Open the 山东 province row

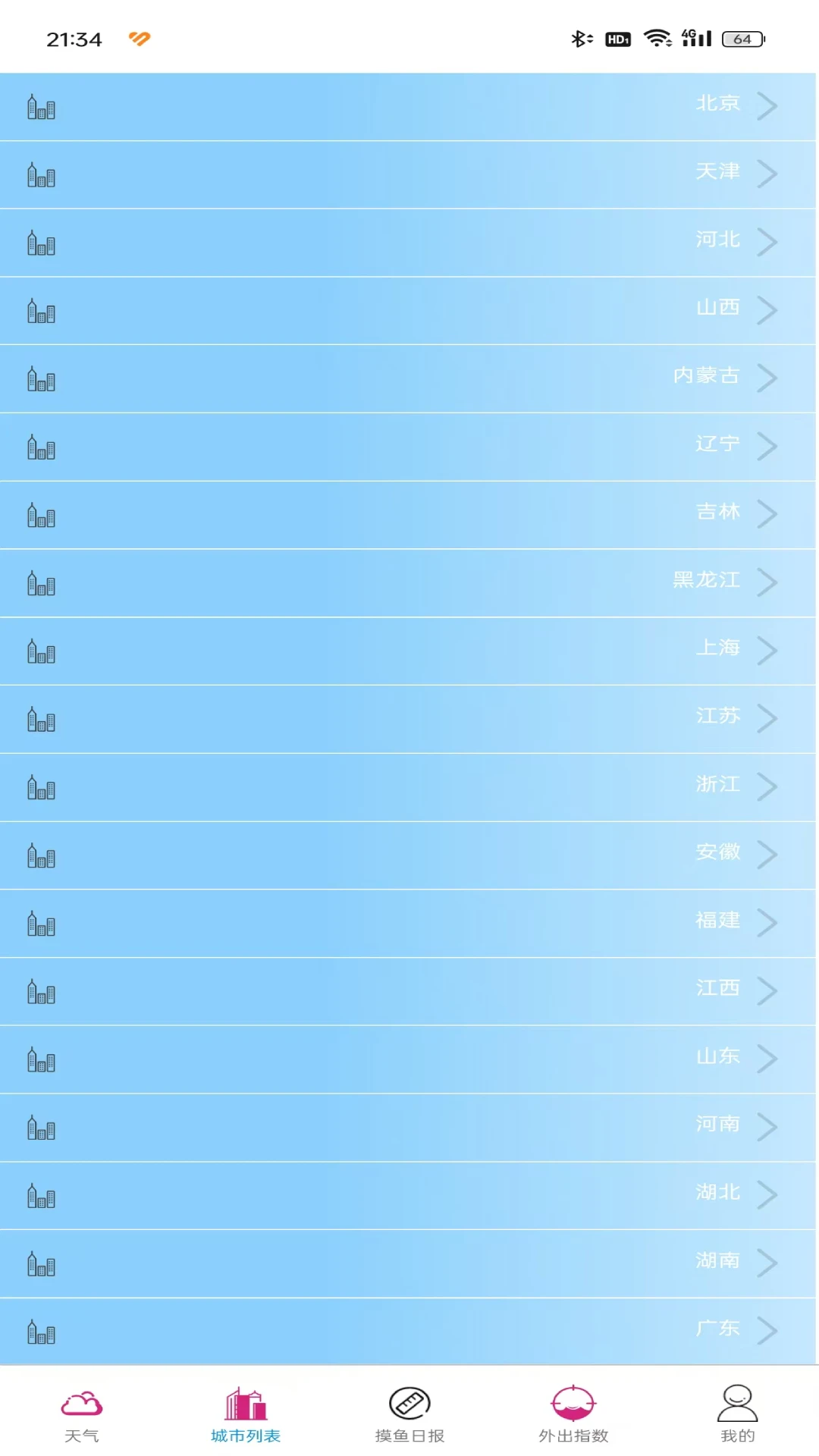(409, 1058)
